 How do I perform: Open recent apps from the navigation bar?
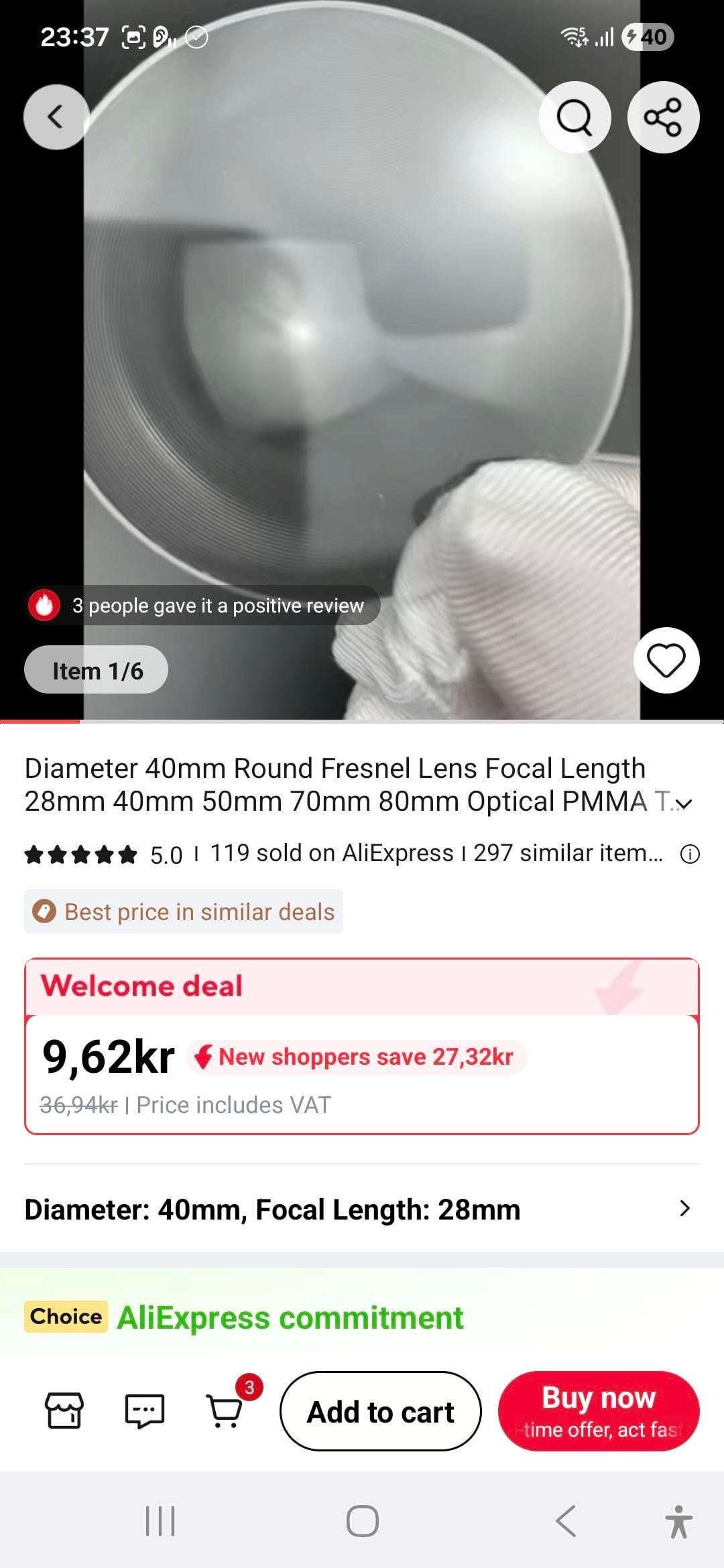pyautogui.click(x=160, y=1520)
